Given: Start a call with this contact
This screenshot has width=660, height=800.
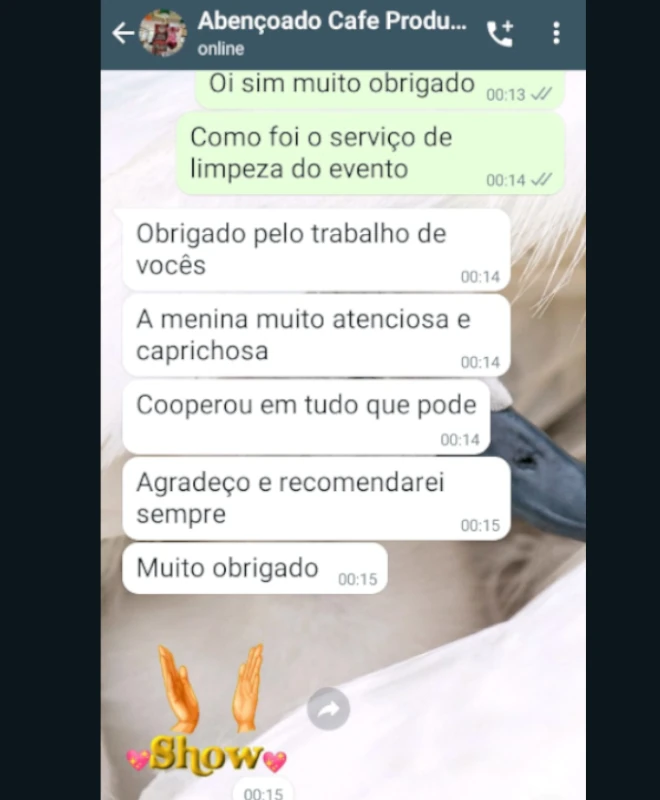Looking at the screenshot, I should [499, 34].
